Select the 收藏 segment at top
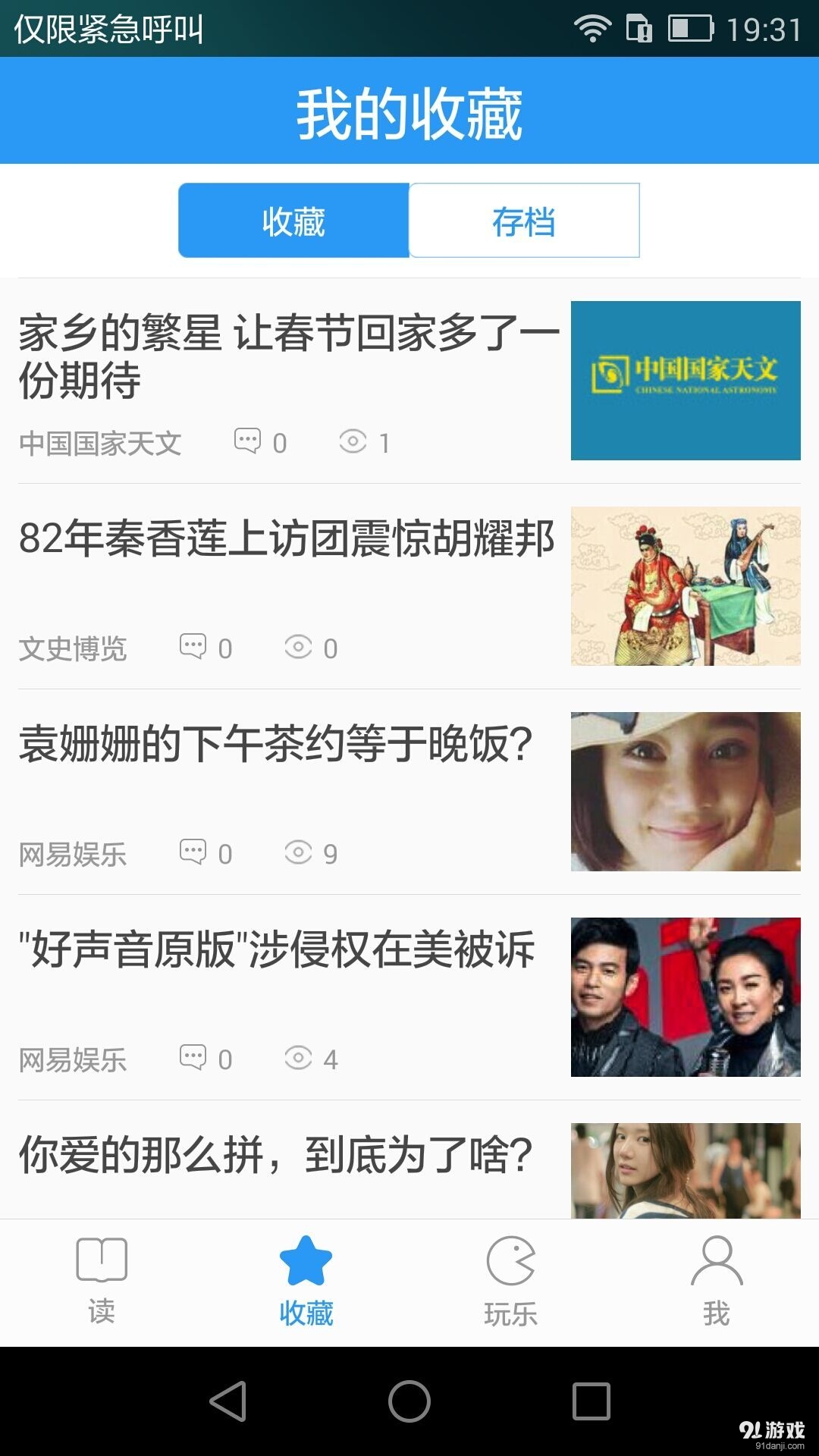 coord(293,221)
